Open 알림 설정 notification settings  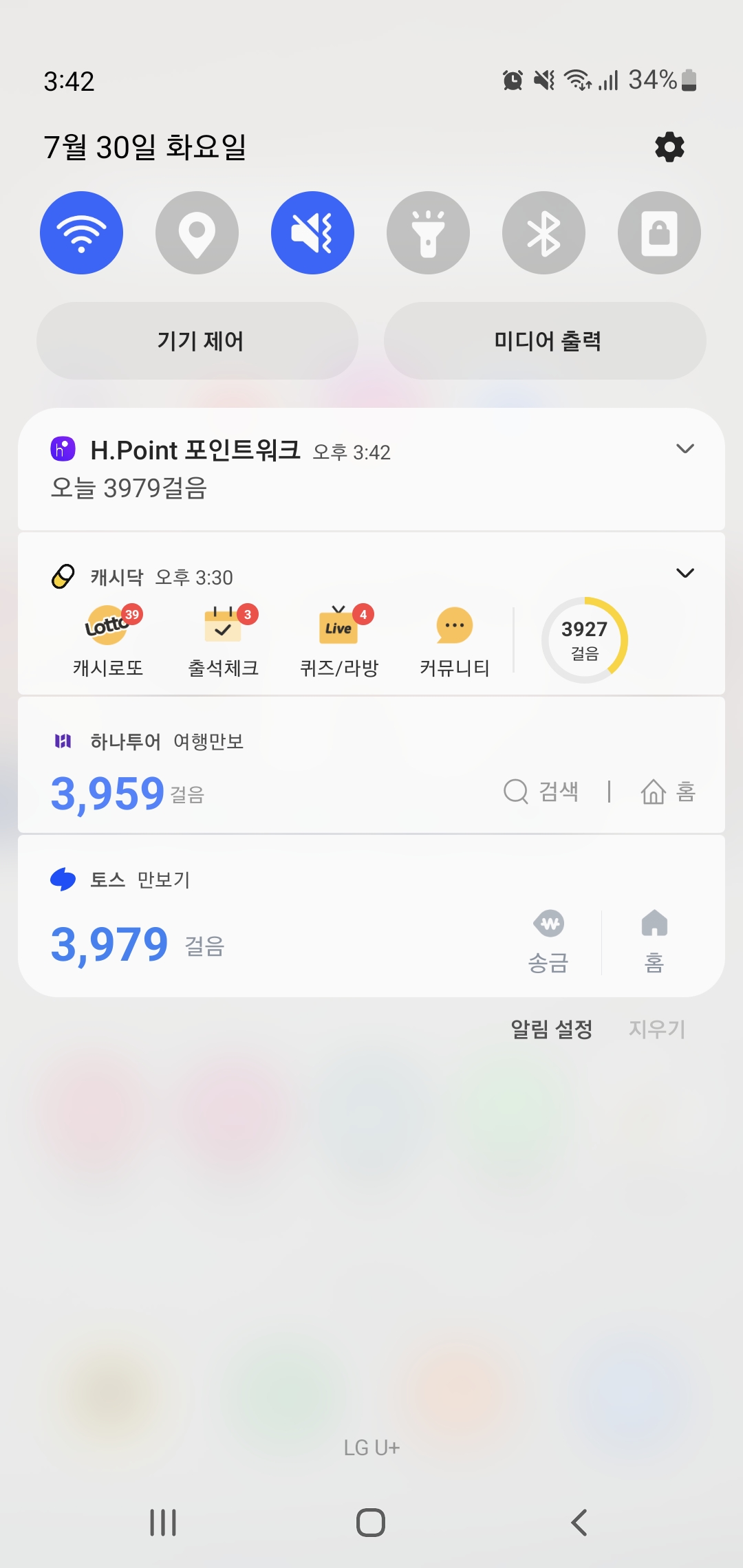click(x=552, y=1029)
